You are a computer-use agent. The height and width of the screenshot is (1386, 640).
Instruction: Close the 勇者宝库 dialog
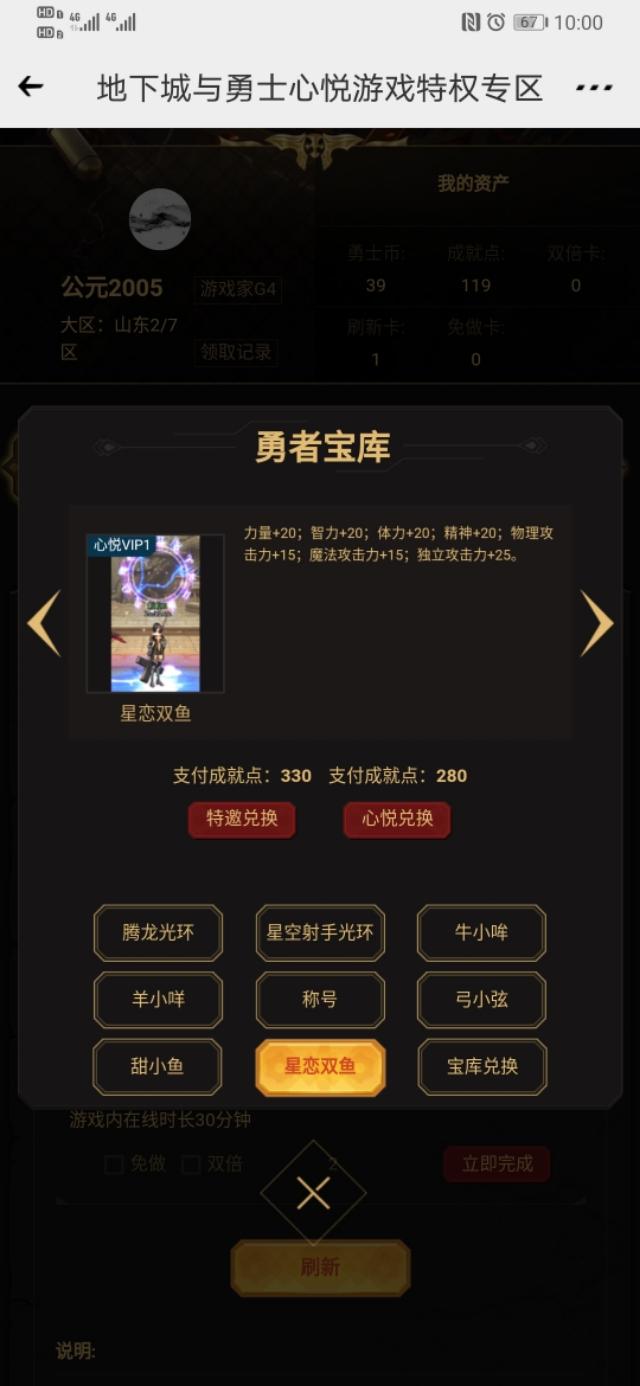tap(313, 1193)
